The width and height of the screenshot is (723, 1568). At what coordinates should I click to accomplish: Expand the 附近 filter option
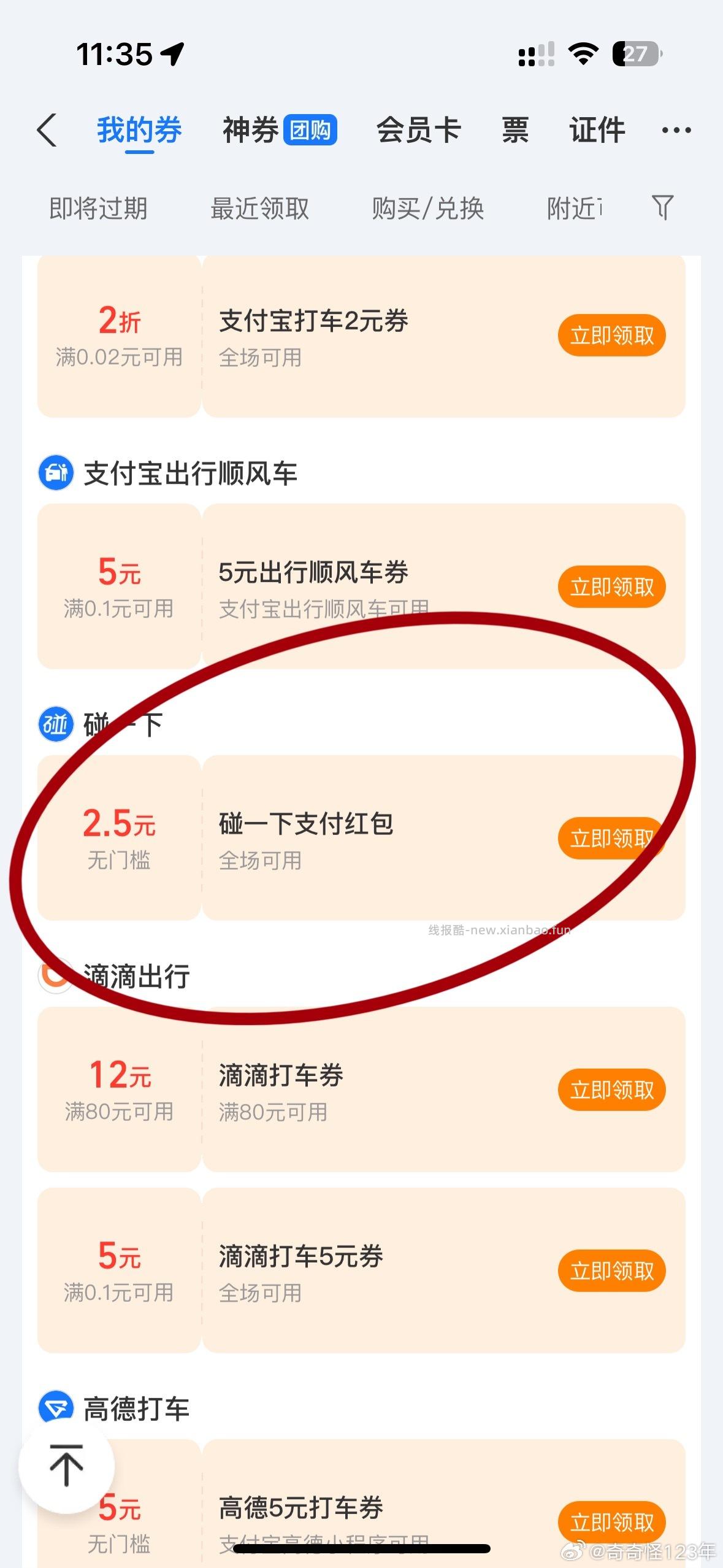click(574, 209)
